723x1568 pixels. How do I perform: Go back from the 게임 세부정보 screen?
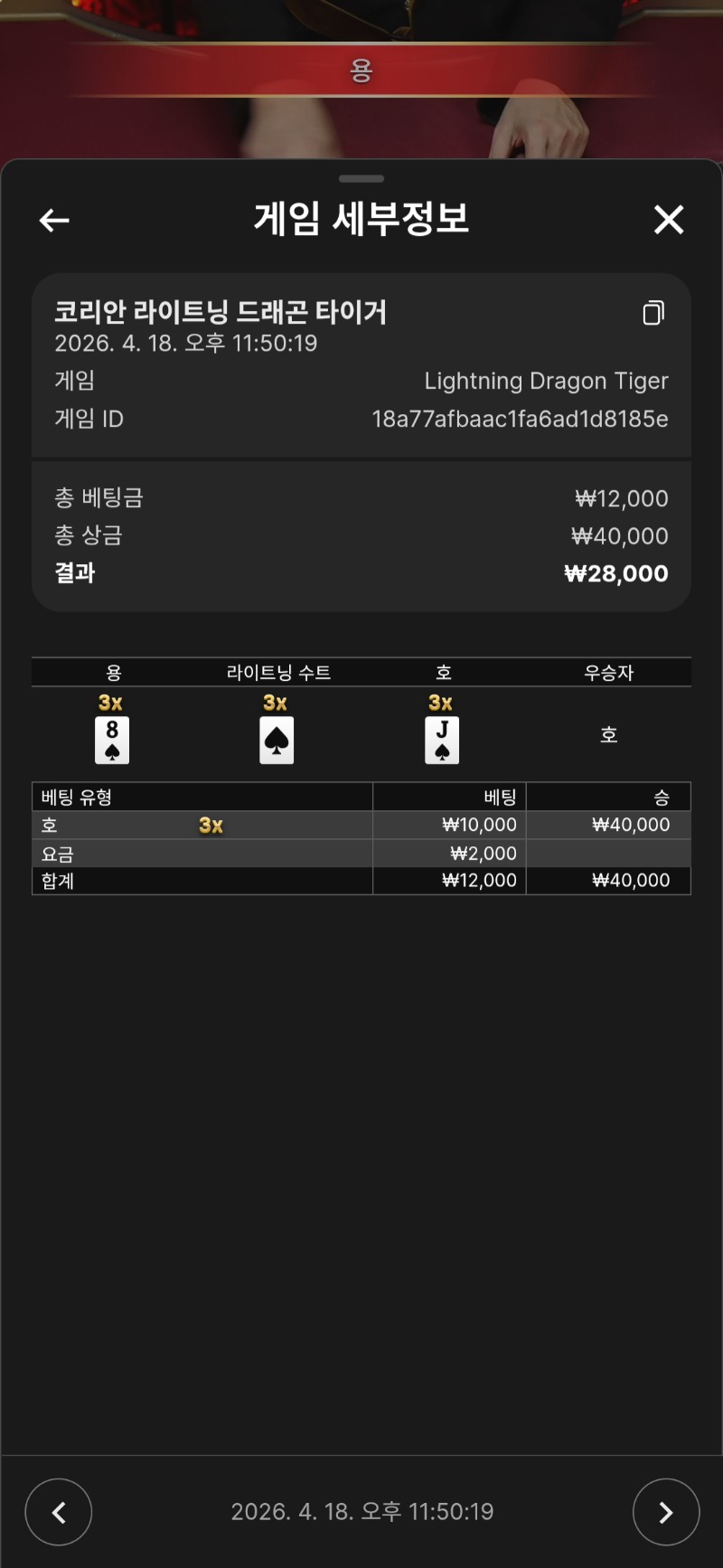pyautogui.click(x=54, y=220)
